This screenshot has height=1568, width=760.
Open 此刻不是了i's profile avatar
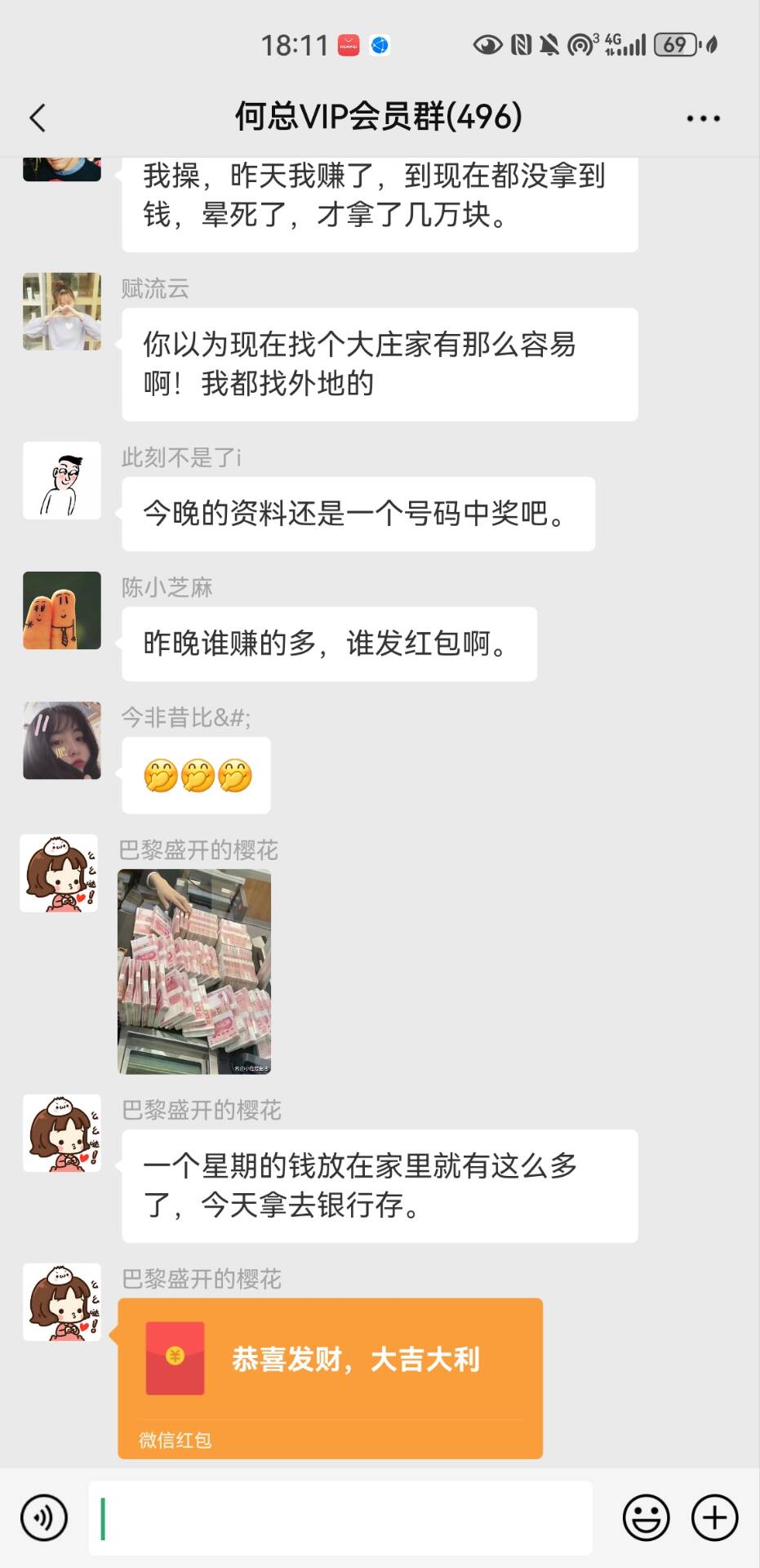tap(62, 481)
